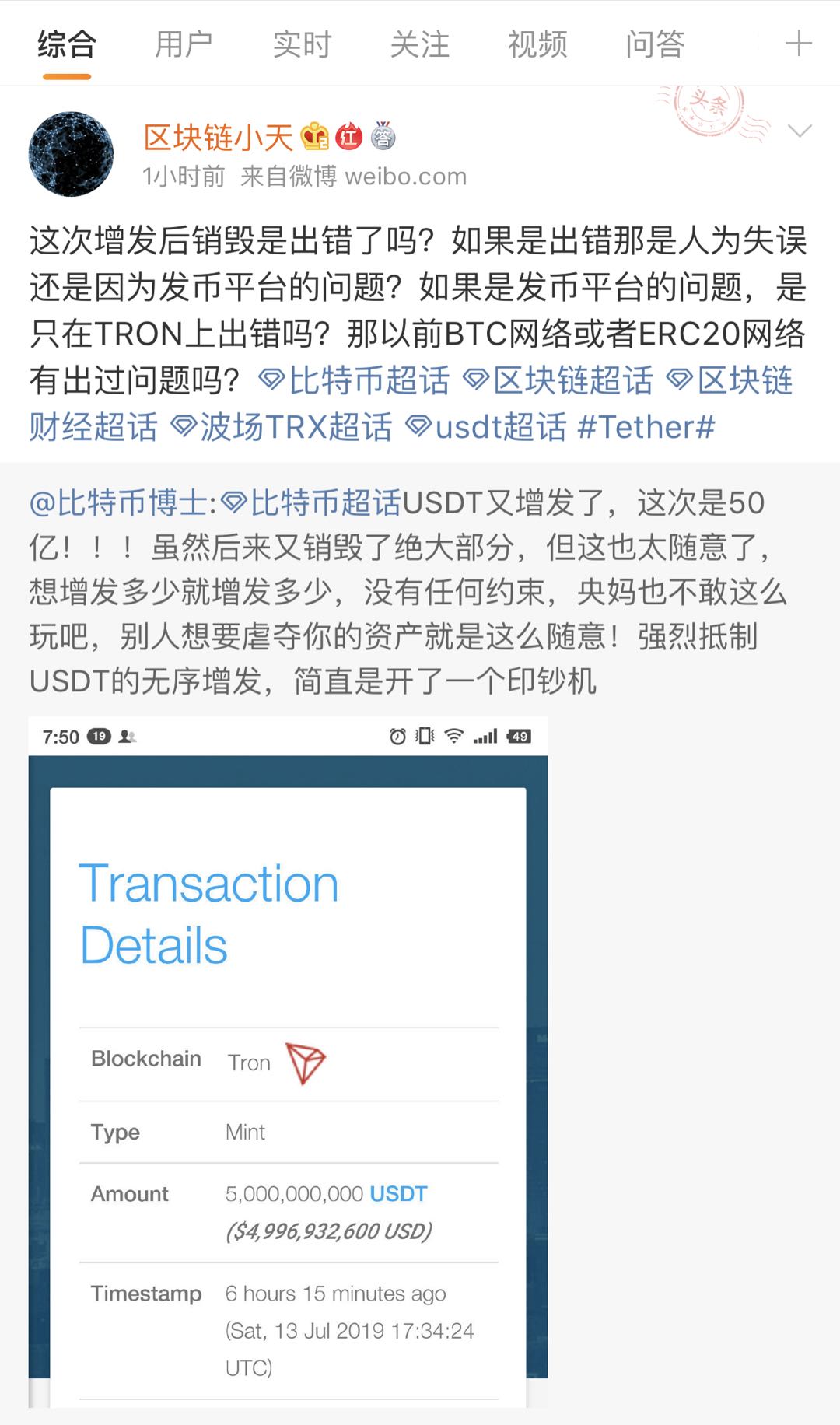Open the username 区块链小天
Image resolution: width=840 pixels, height=1425 pixels.
pos(219,138)
